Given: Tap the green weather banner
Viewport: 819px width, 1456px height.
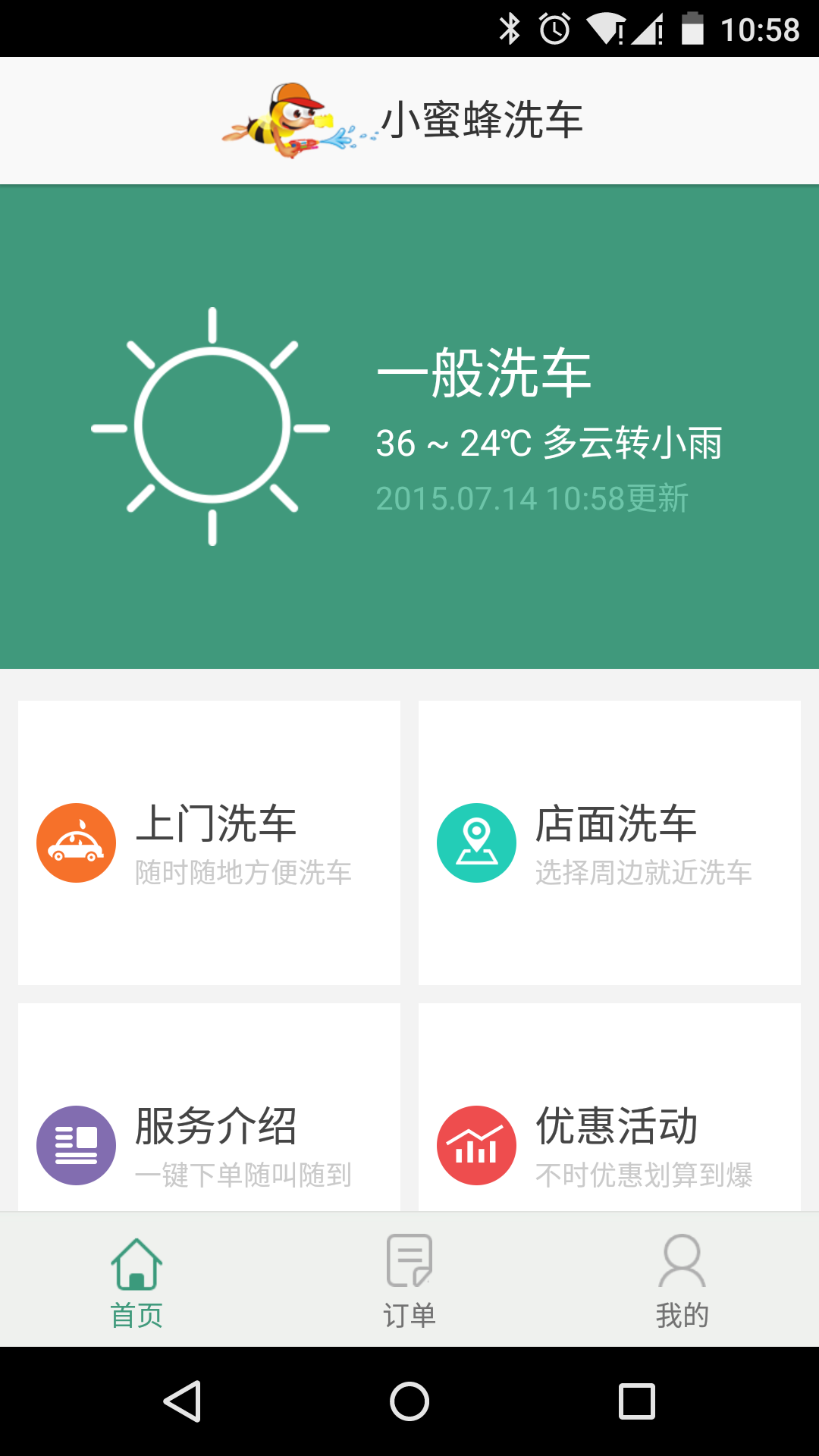Looking at the screenshot, I should 409,425.
